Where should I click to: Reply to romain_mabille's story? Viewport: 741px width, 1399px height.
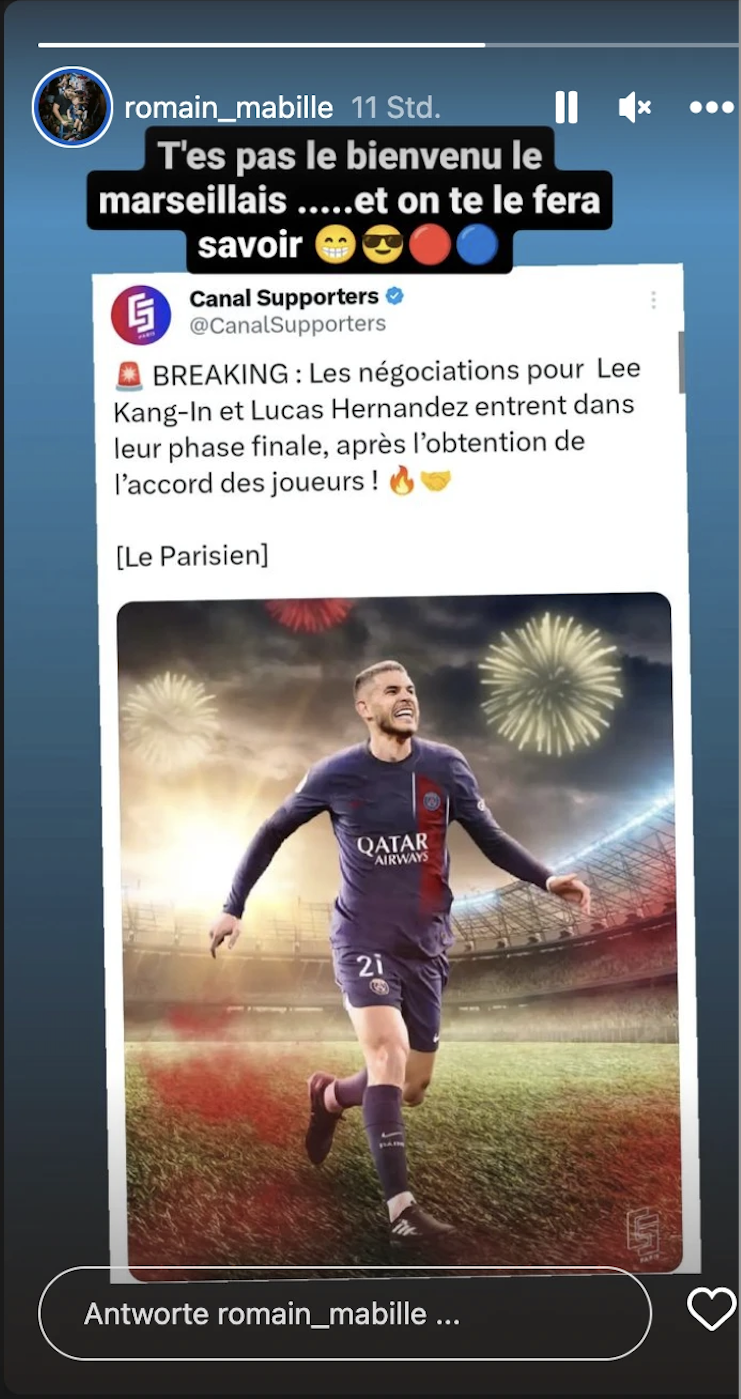pos(344,1313)
